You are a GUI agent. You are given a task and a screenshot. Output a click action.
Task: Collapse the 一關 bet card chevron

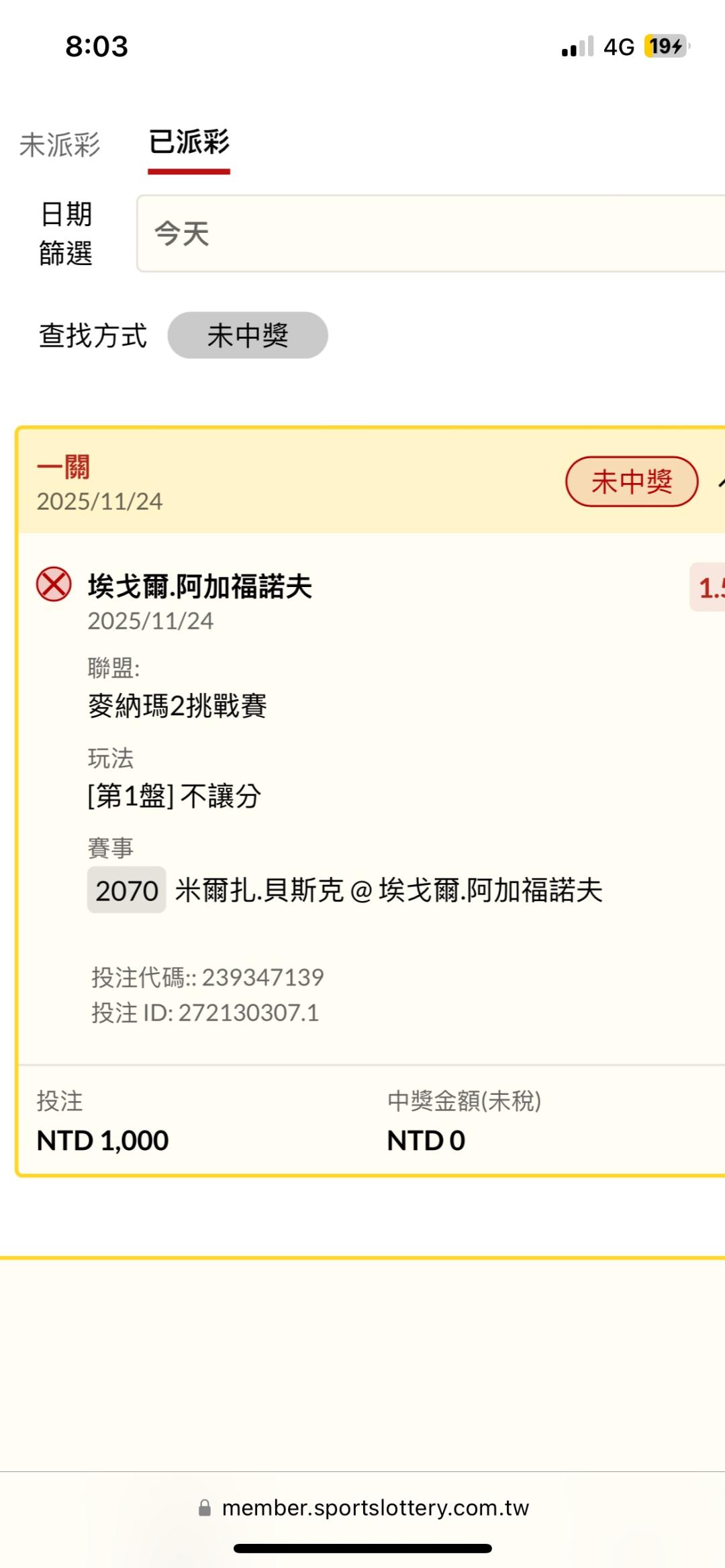coord(720,482)
